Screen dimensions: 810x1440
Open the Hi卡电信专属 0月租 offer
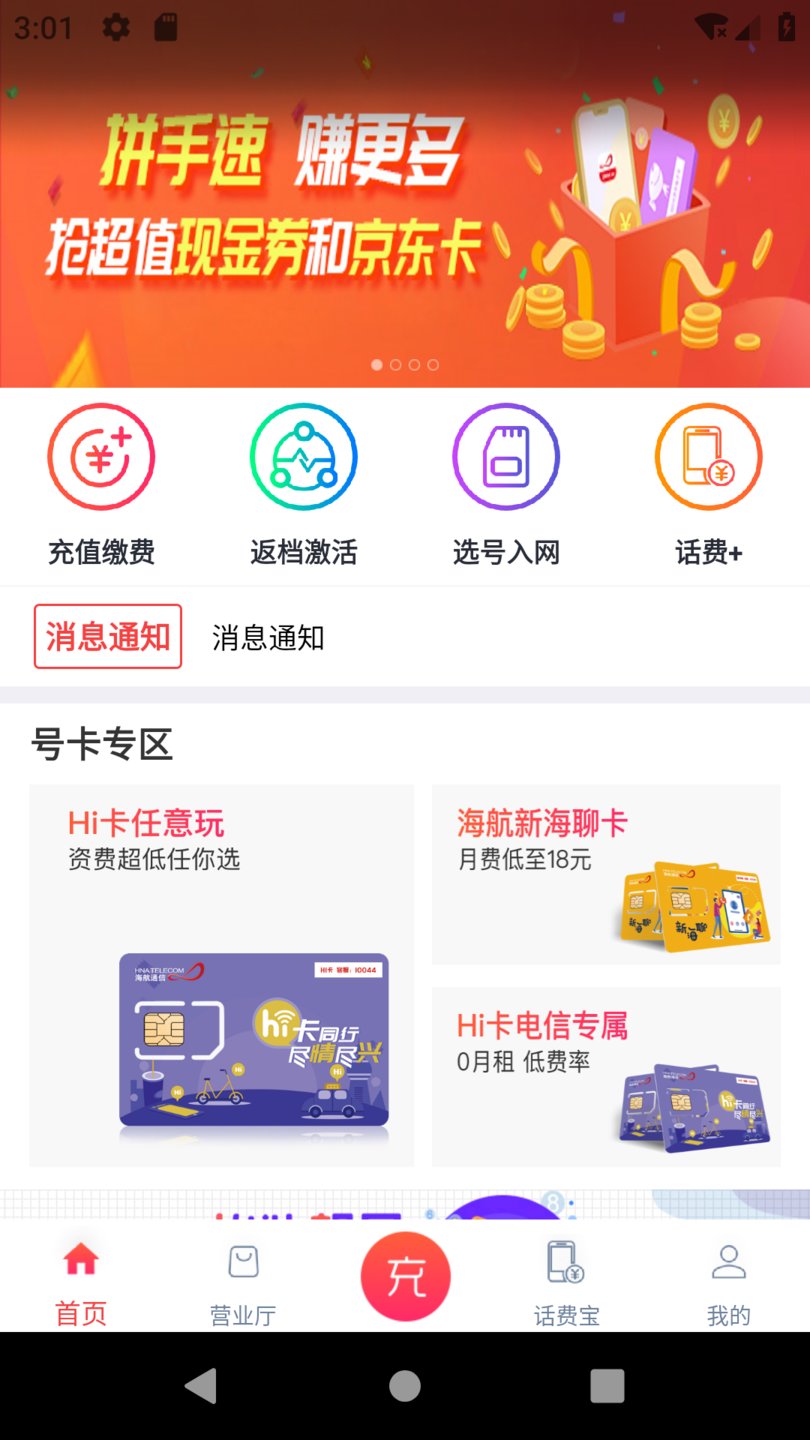tap(606, 1077)
